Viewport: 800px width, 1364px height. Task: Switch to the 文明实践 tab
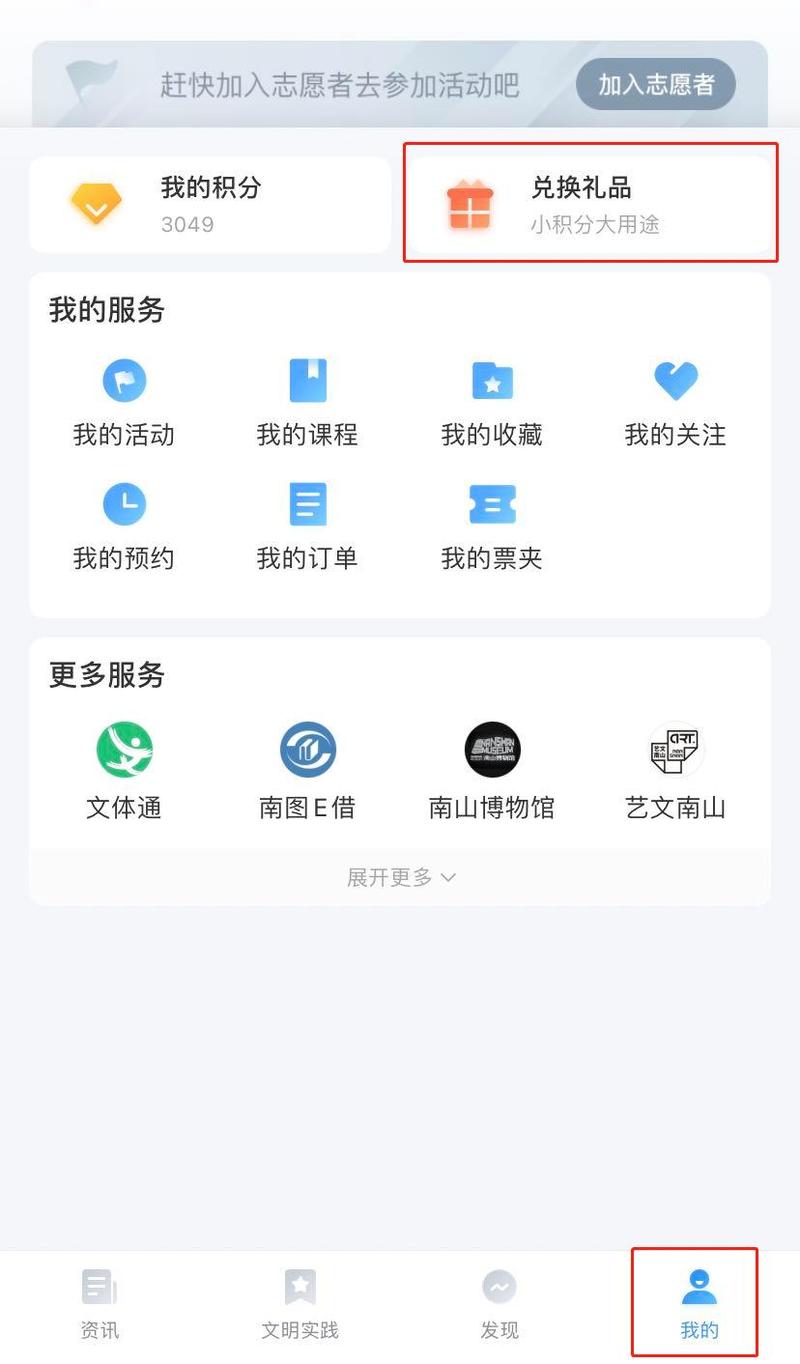(x=300, y=1304)
